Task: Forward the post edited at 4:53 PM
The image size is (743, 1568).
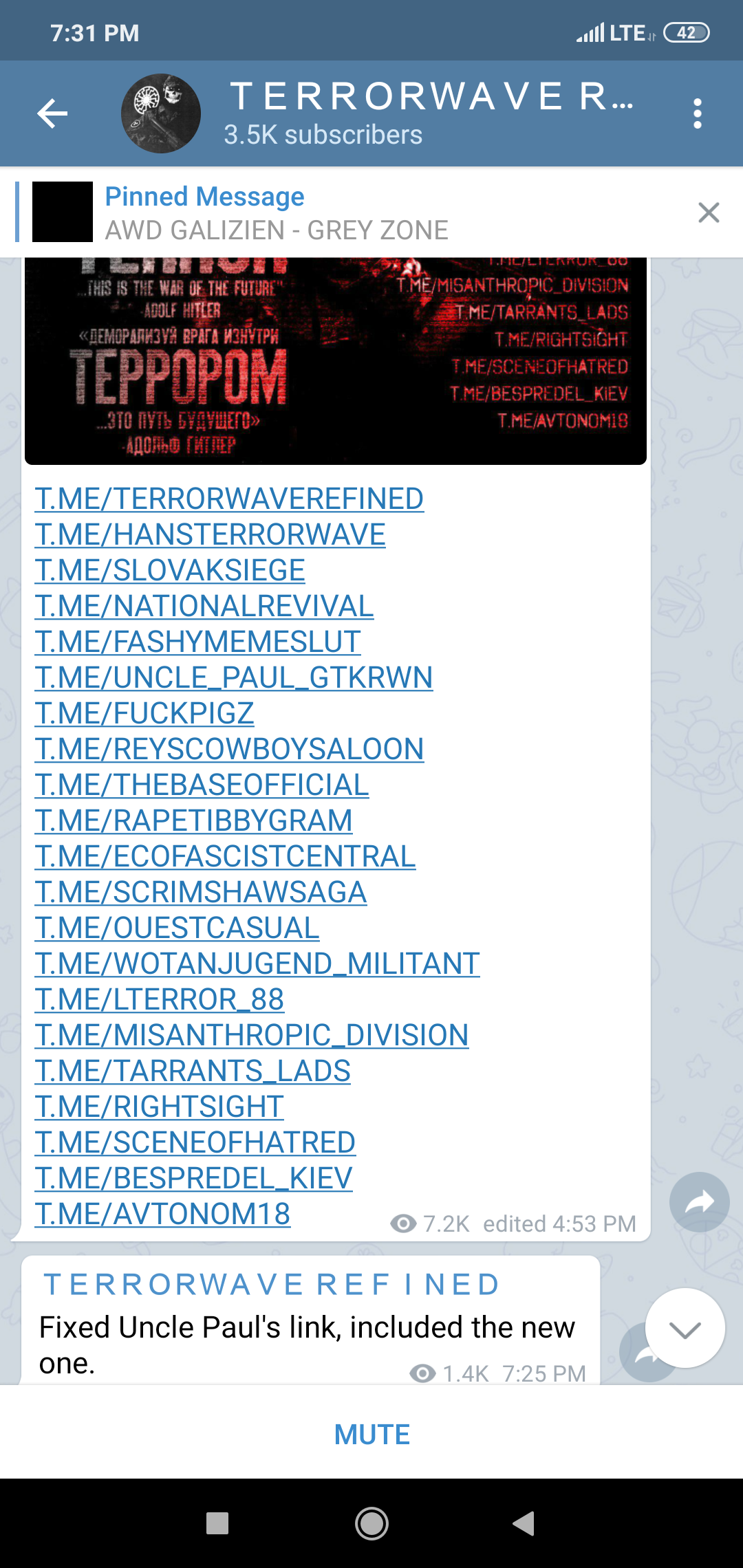Action: click(x=699, y=1202)
